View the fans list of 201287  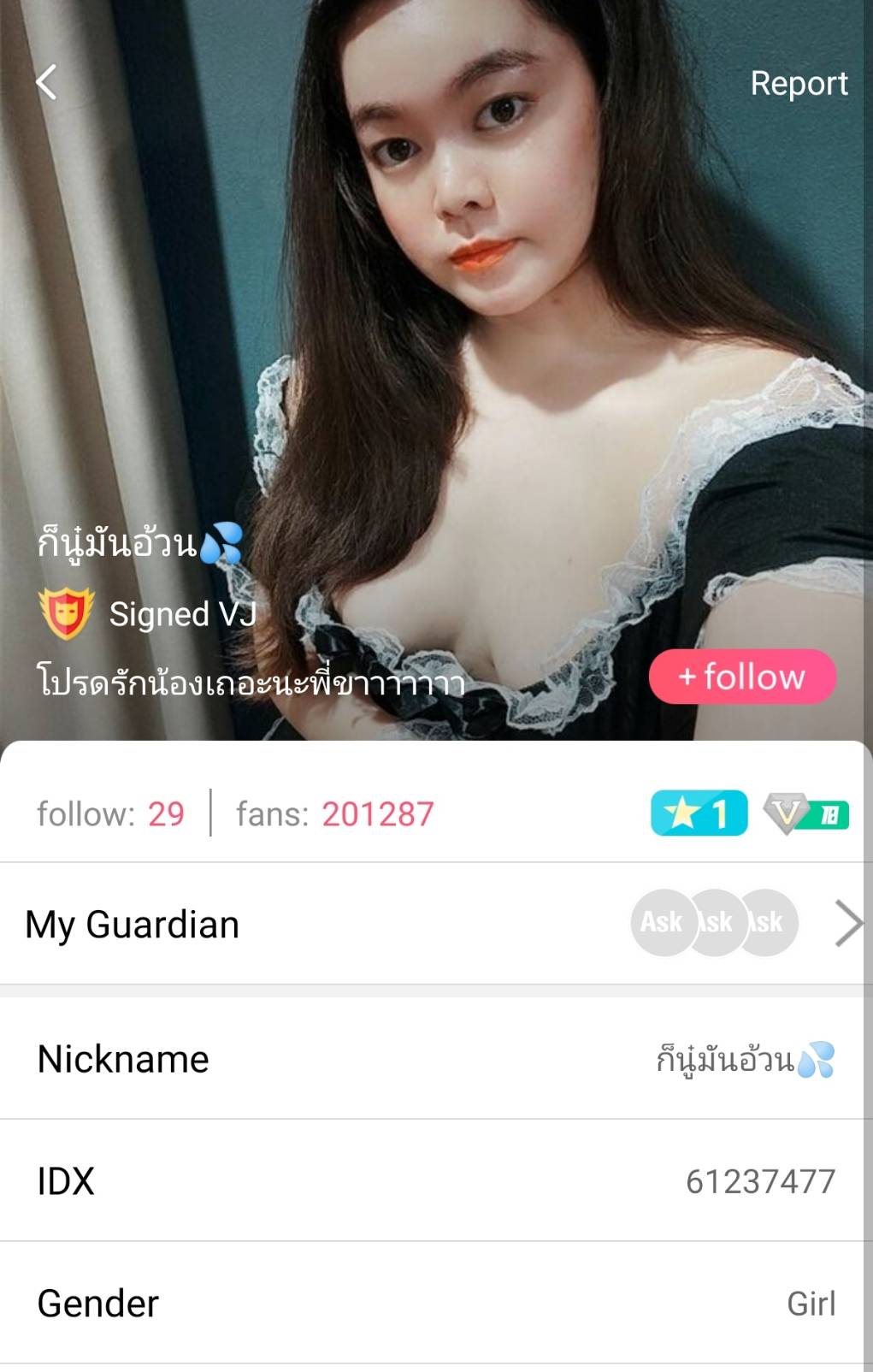pos(335,813)
